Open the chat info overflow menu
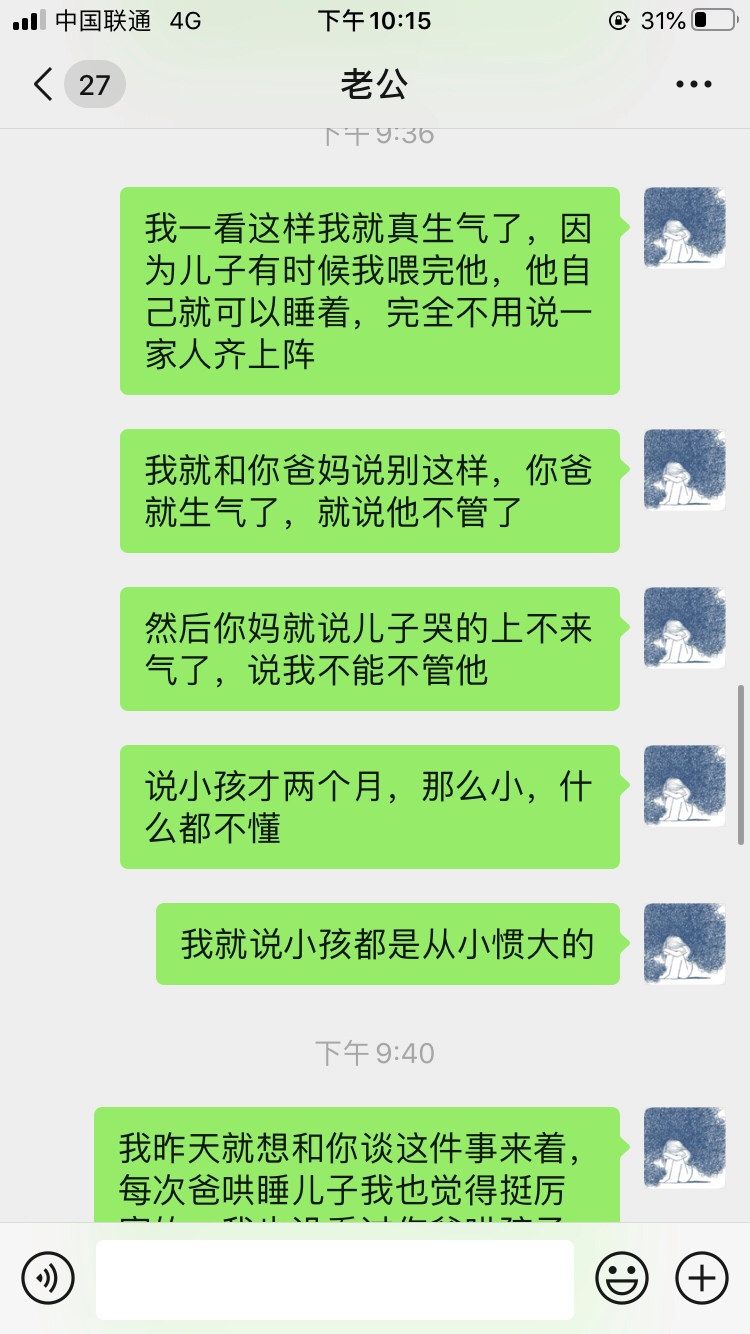 (693, 84)
